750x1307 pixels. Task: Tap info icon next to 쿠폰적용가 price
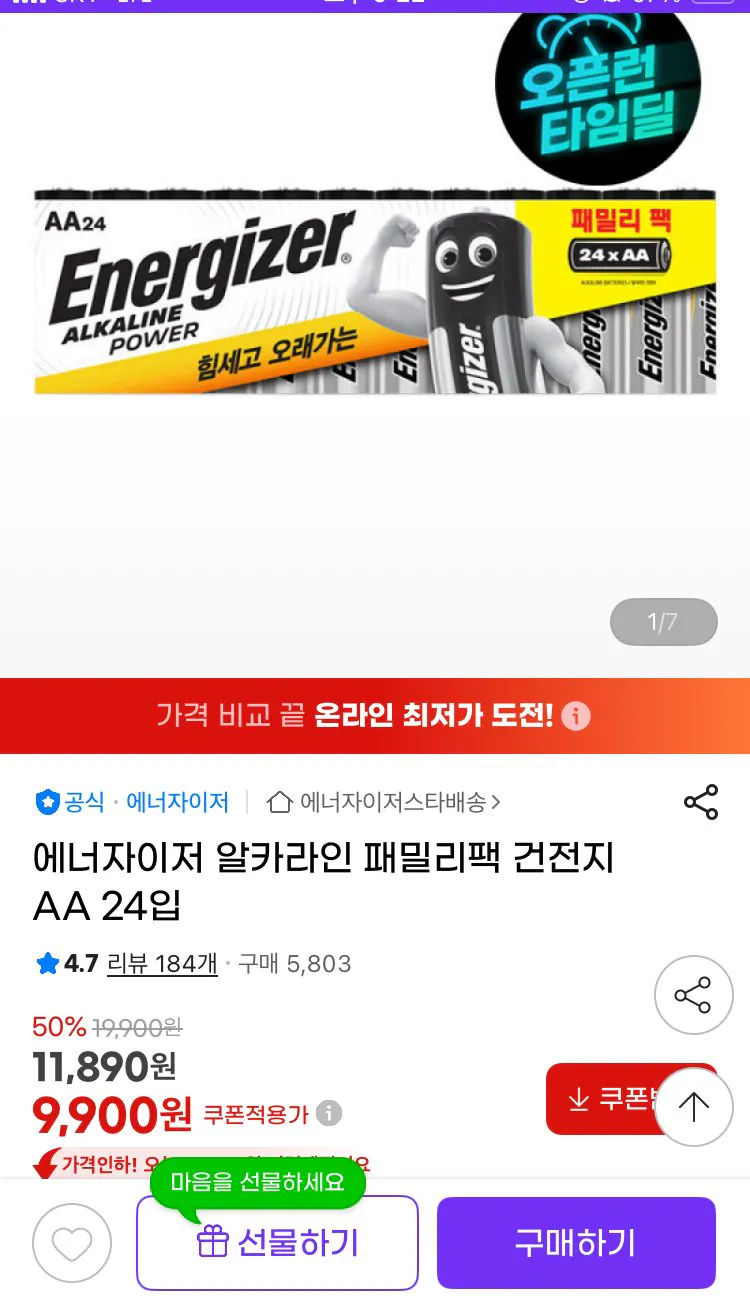[x=329, y=1113]
